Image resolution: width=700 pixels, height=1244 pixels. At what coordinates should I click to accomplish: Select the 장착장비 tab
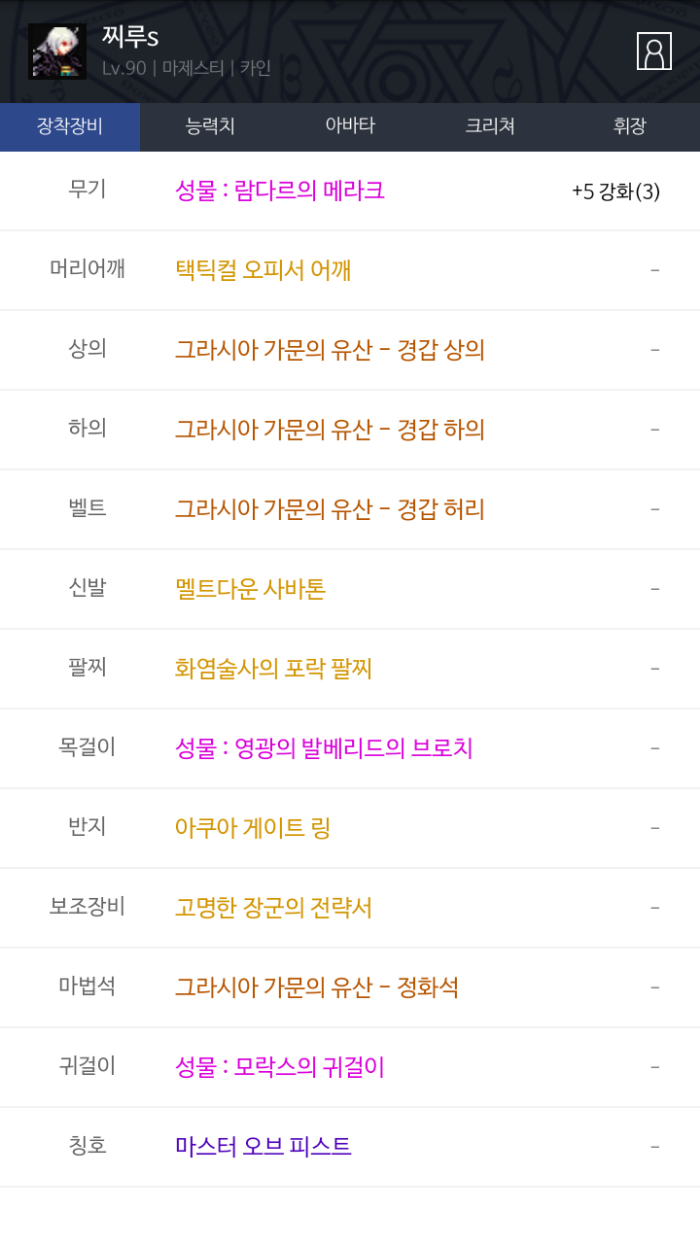70,126
